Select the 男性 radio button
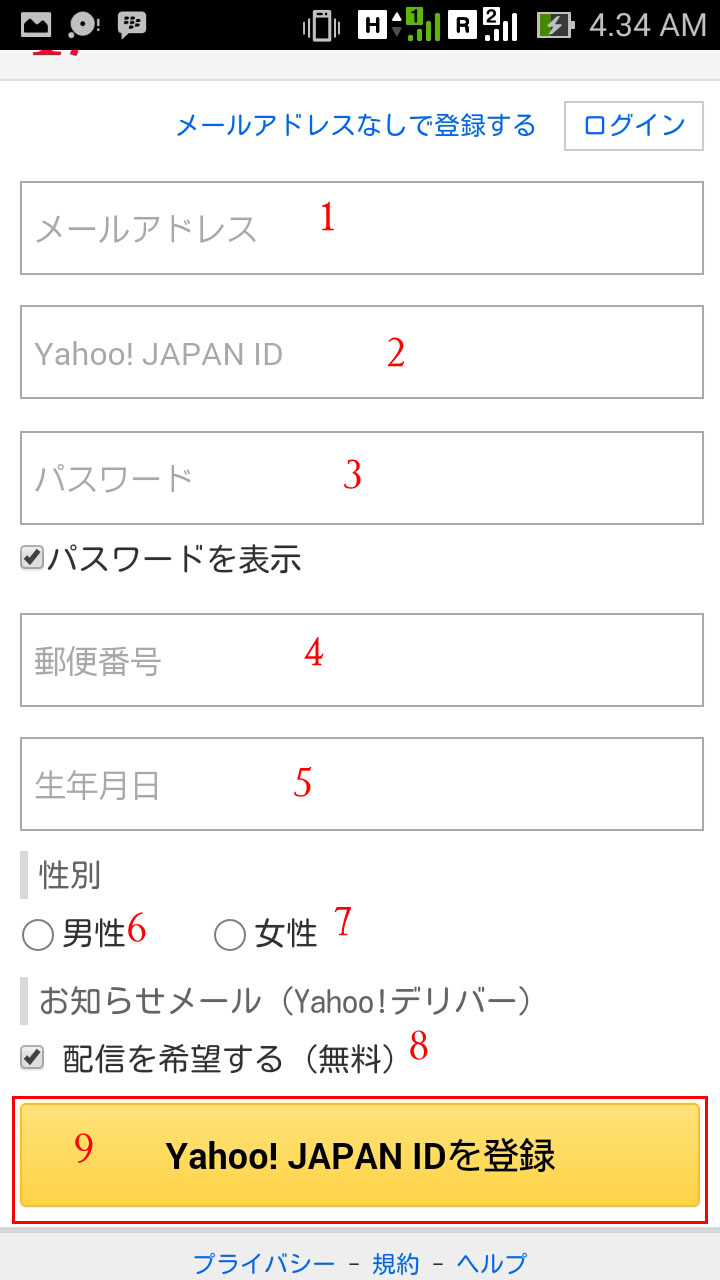Screen dimensions: 720x1280 pos(38,935)
